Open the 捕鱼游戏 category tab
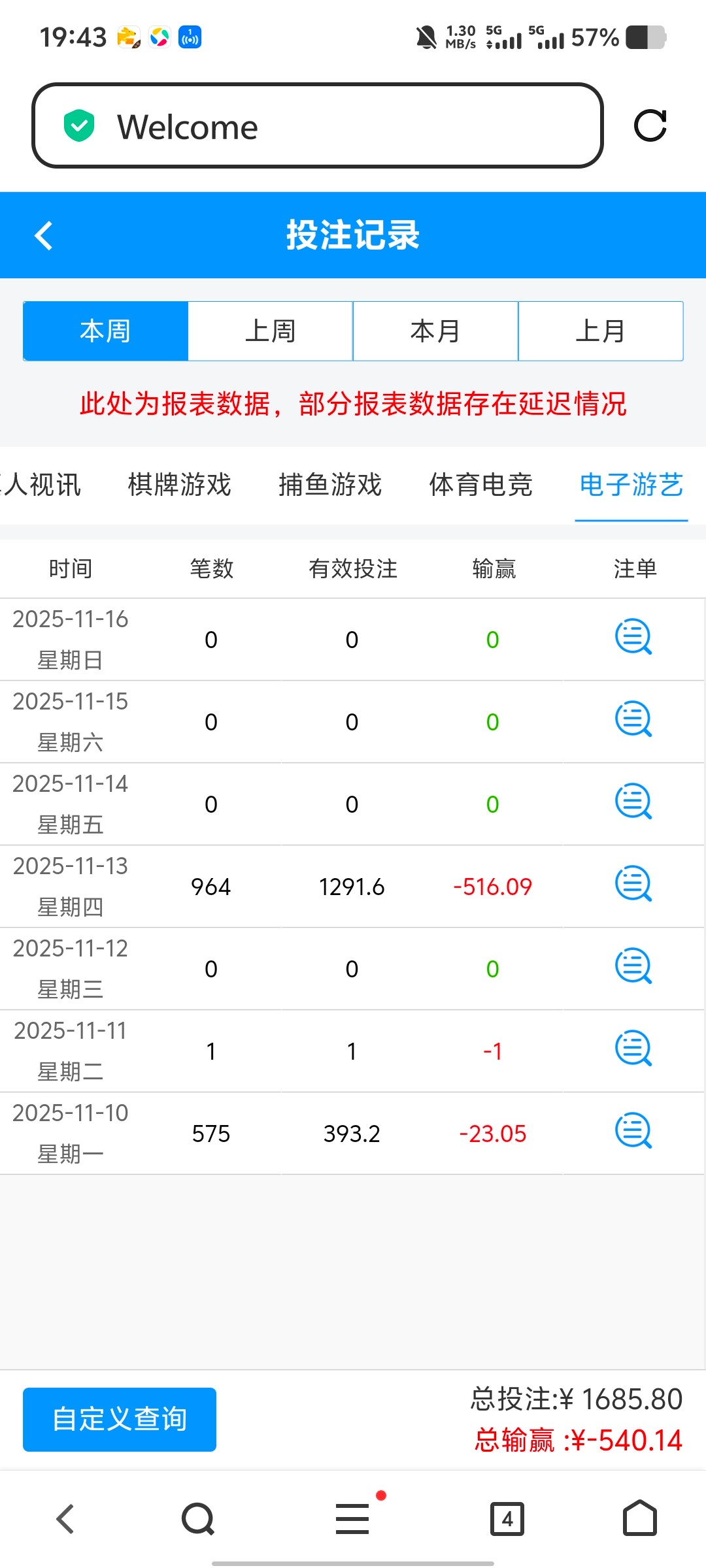The height and width of the screenshot is (1568, 706). (330, 485)
